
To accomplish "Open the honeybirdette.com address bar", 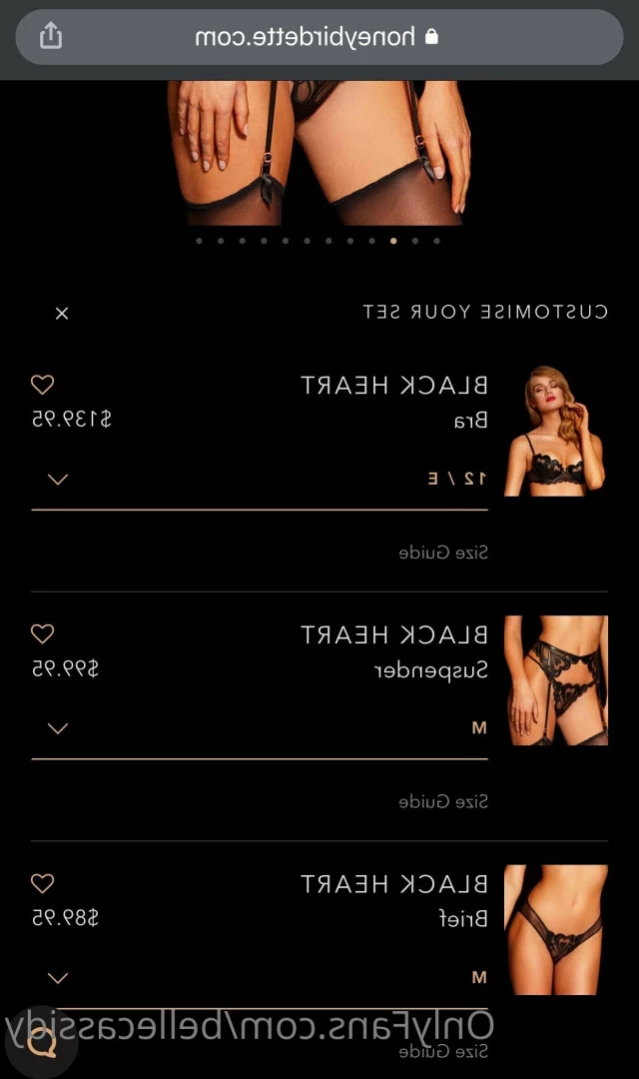I will point(318,37).
